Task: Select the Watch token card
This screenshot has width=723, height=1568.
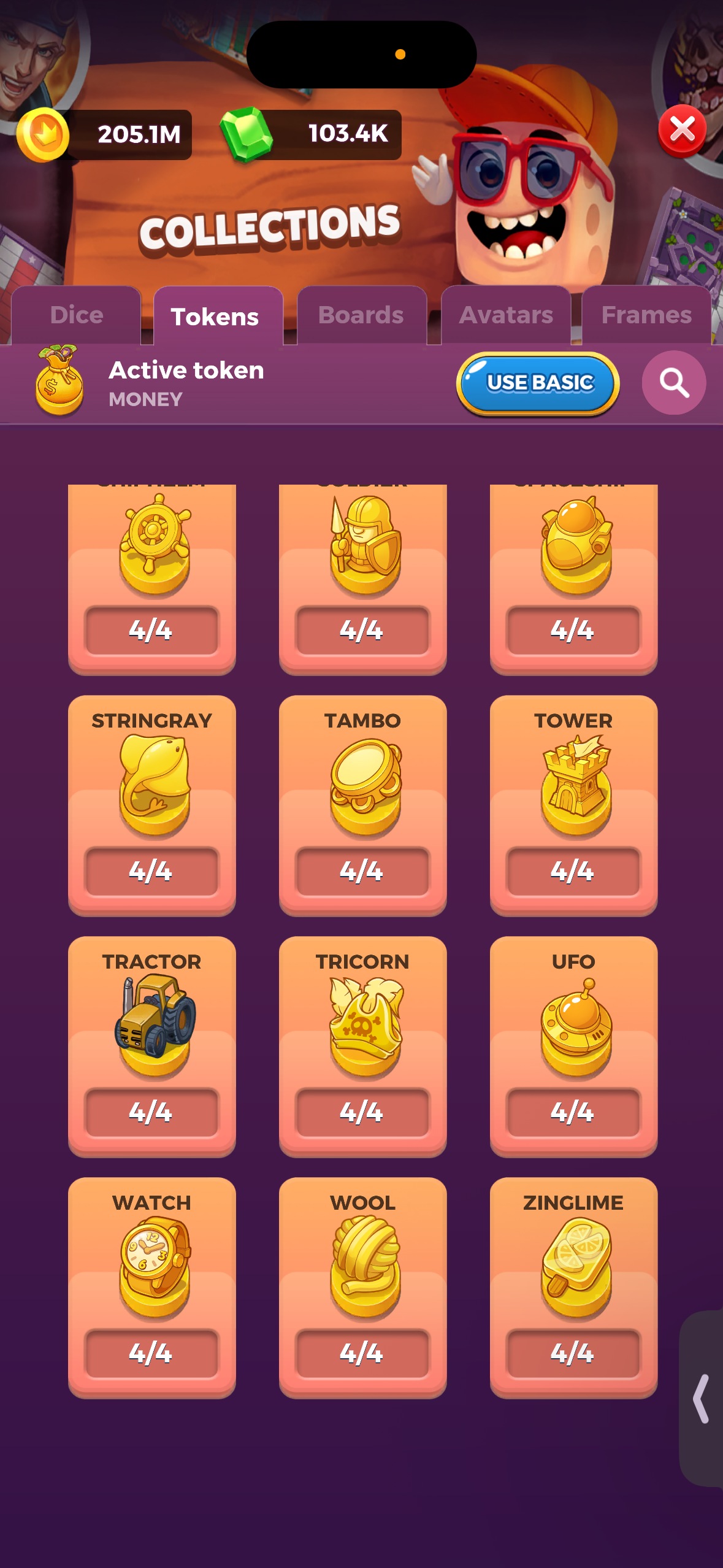Action: pyautogui.click(x=151, y=1286)
